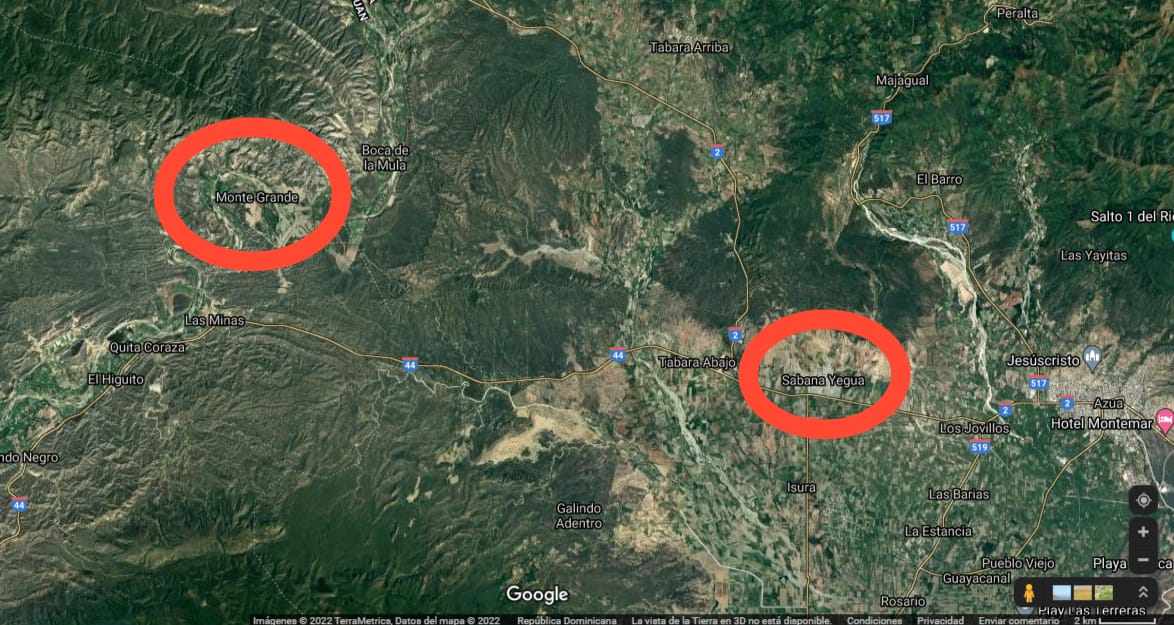Activate the Street View pegman
The height and width of the screenshot is (625, 1174).
point(1028,593)
